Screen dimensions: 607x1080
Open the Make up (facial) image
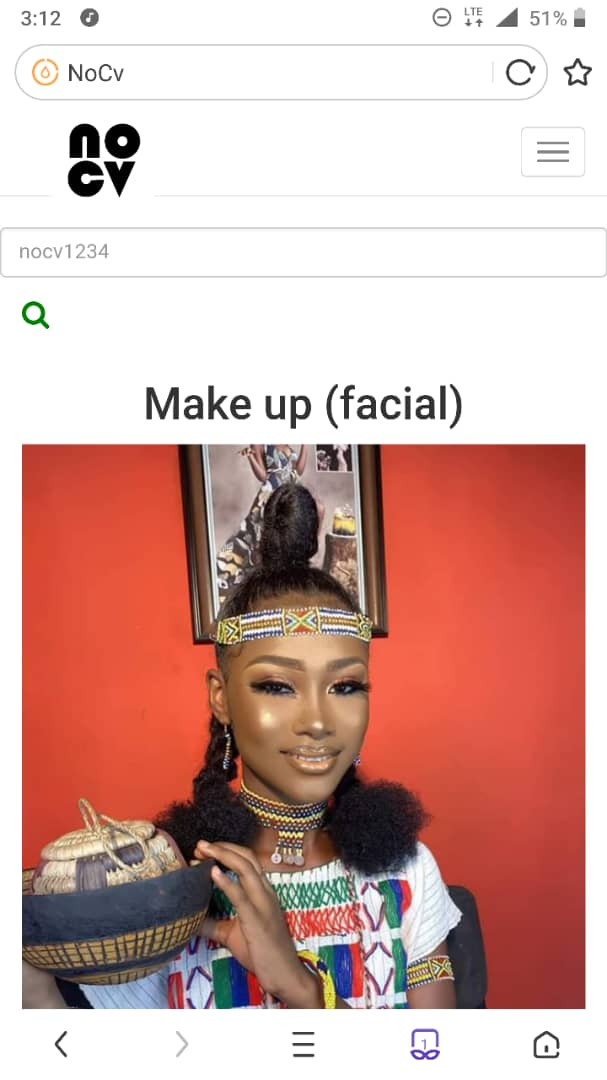click(x=303, y=726)
